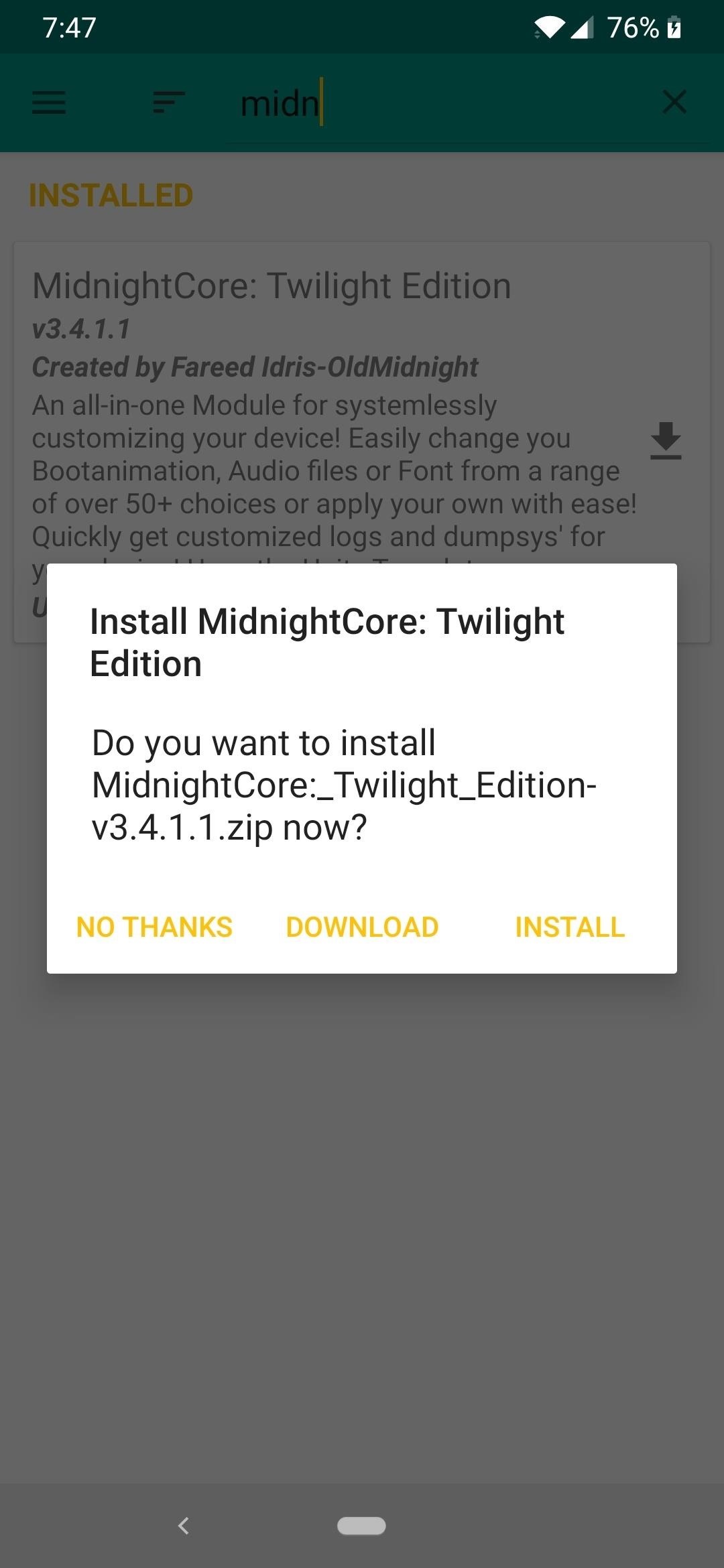Tap the search field containing "midn"
The height and width of the screenshot is (1568, 724).
click(x=436, y=104)
